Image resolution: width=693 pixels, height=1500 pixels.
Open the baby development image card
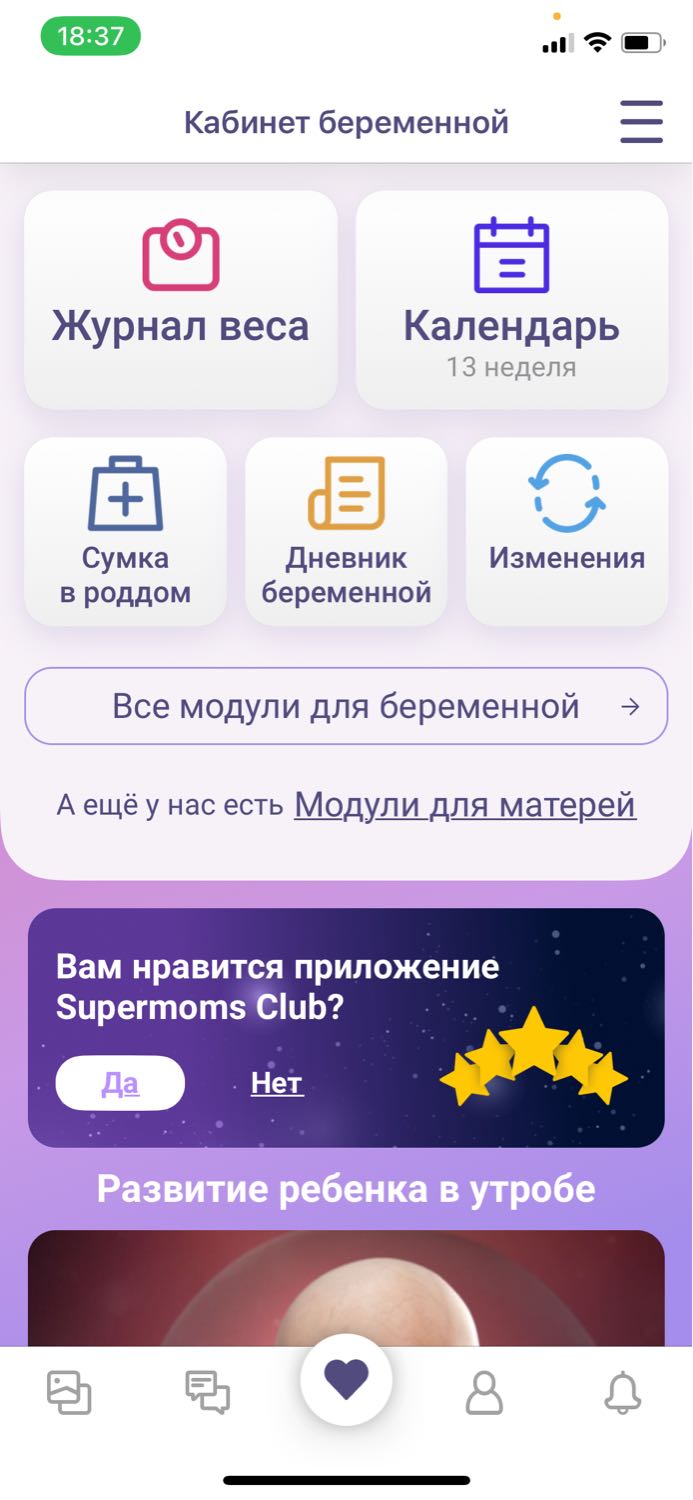(x=346, y=1288)
